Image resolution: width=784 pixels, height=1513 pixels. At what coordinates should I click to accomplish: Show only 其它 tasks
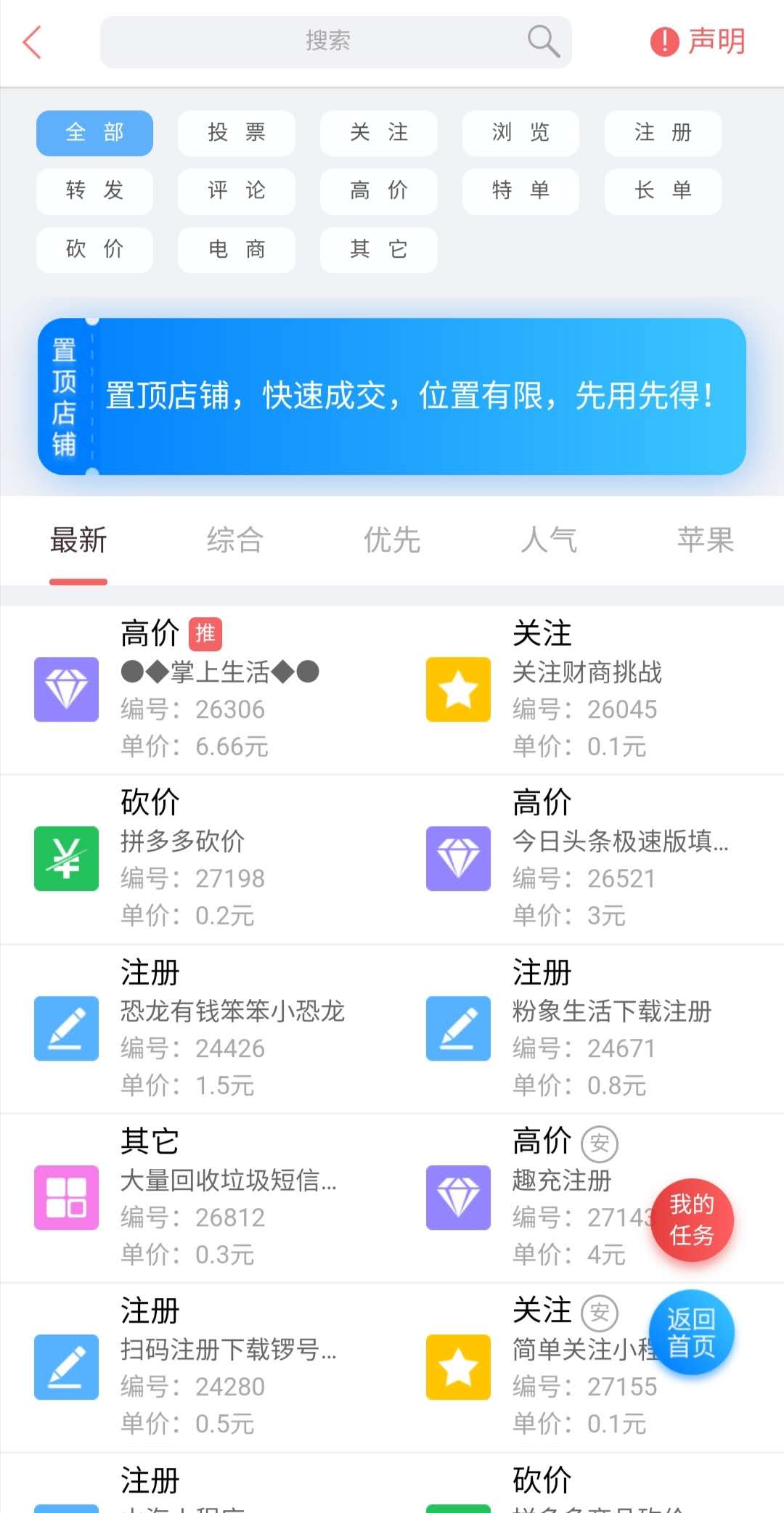click(378, 249)
